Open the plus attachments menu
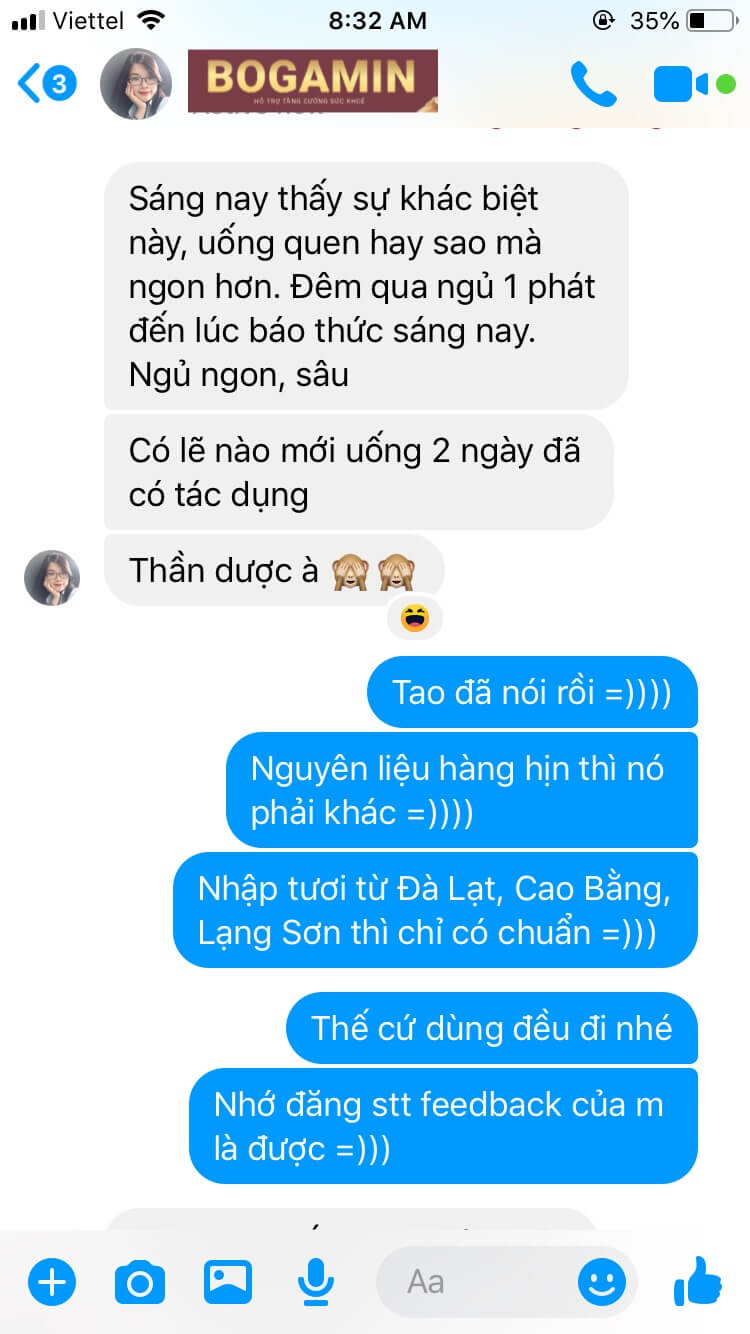 point(52,1281)
